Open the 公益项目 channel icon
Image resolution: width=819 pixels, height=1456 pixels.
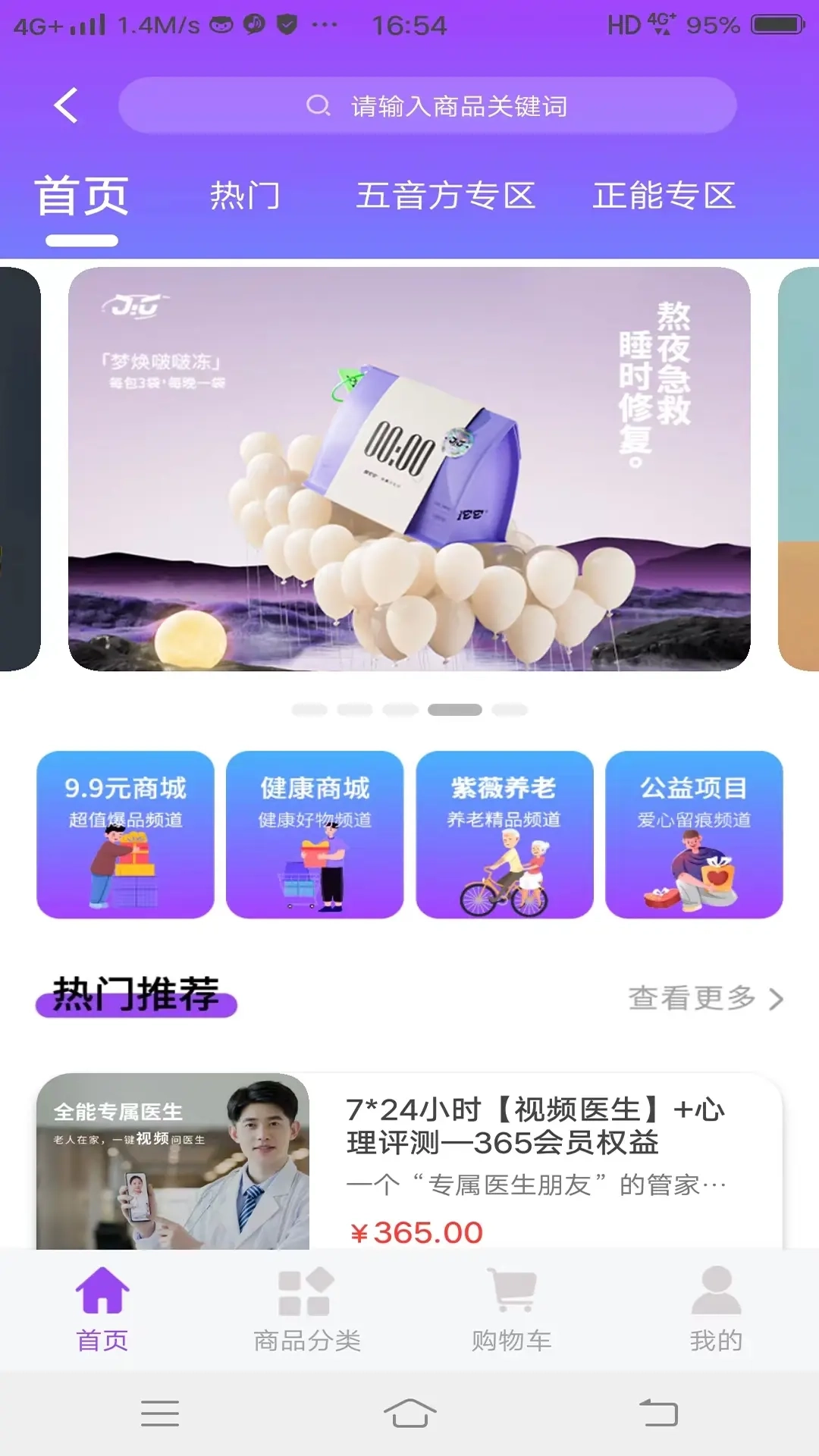(x=695, y=834)
